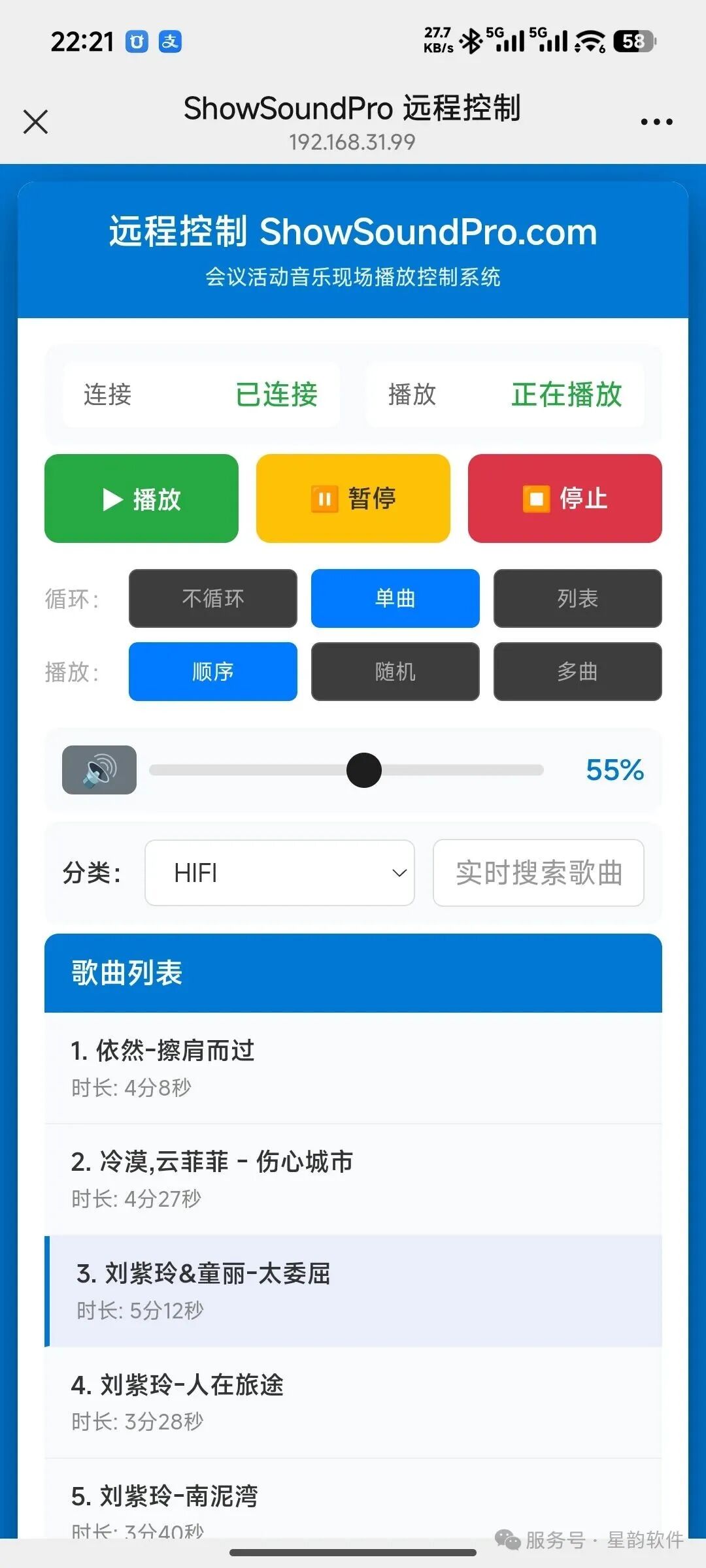706x1568 pixels.
Task: Select 不循环 loop mode
Action: coord(212,598)
